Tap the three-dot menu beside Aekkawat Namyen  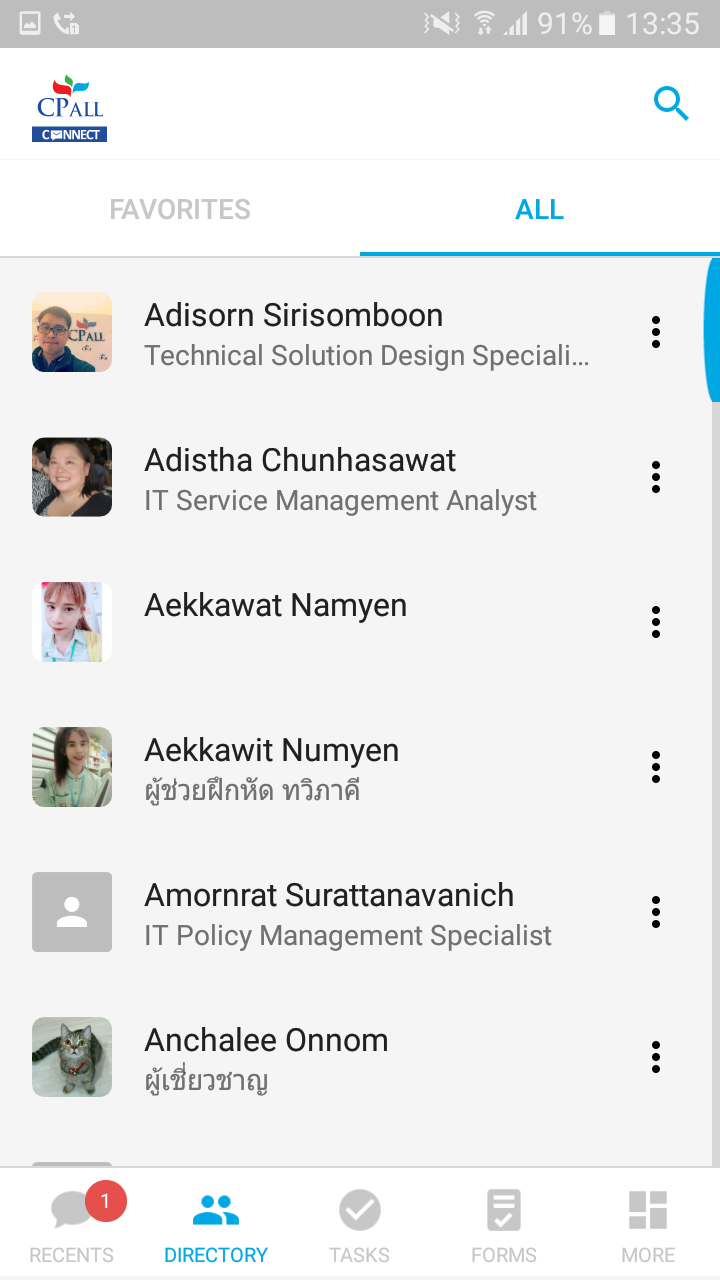[656, 622]
